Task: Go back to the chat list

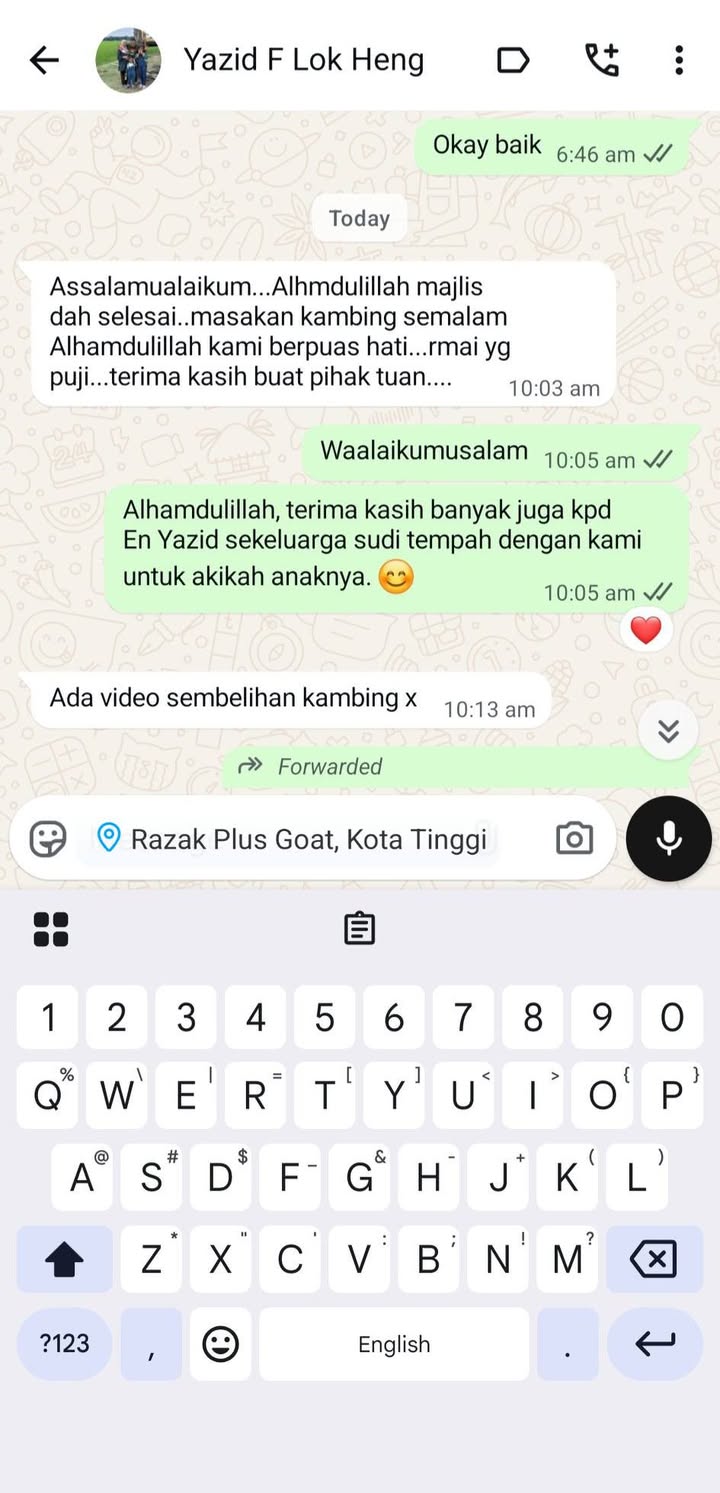Action: [44, 61]
